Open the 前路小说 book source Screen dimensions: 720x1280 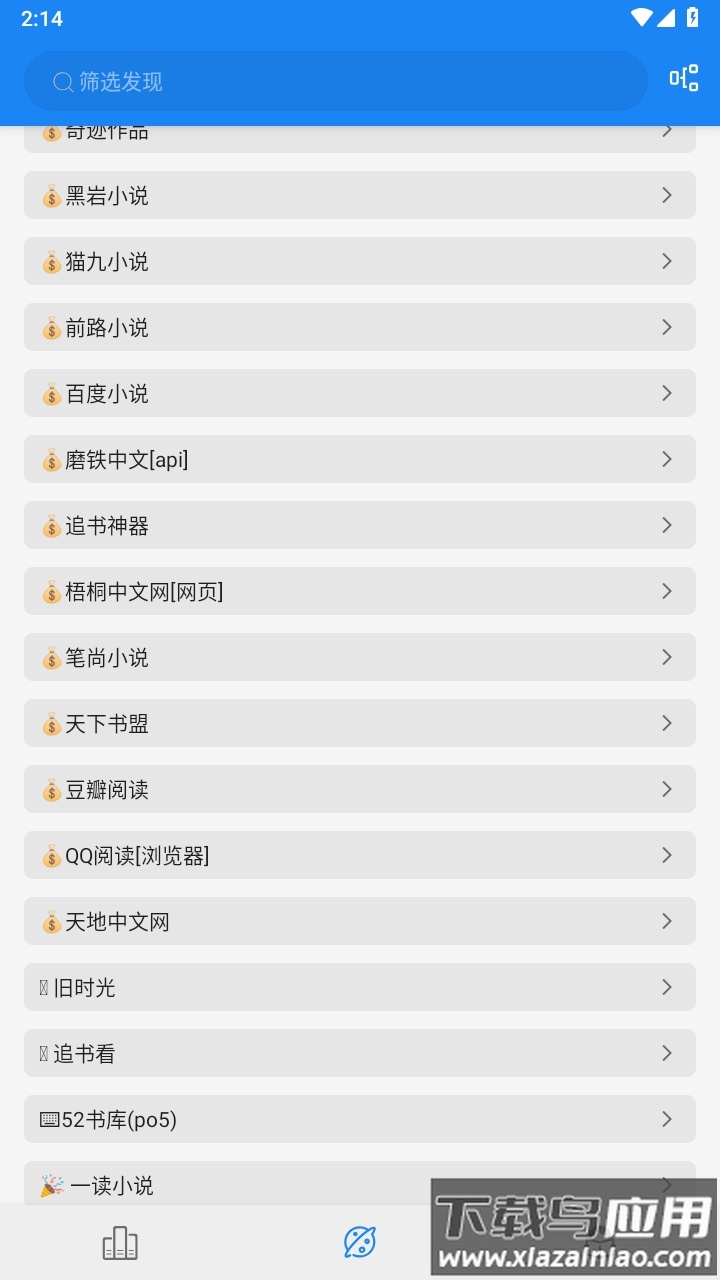point(360,327)
